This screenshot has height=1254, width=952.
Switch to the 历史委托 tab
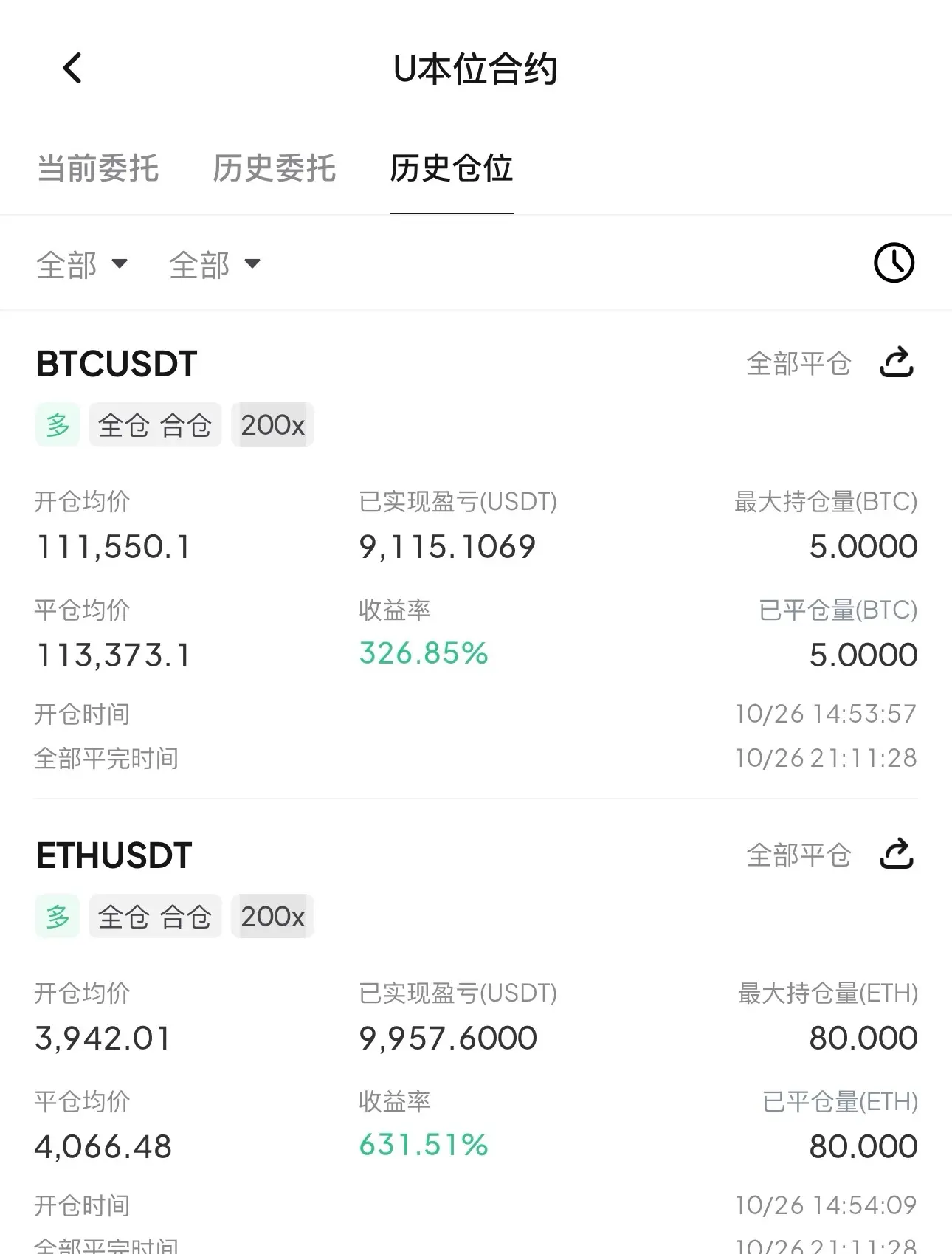[x=275, y=168]
